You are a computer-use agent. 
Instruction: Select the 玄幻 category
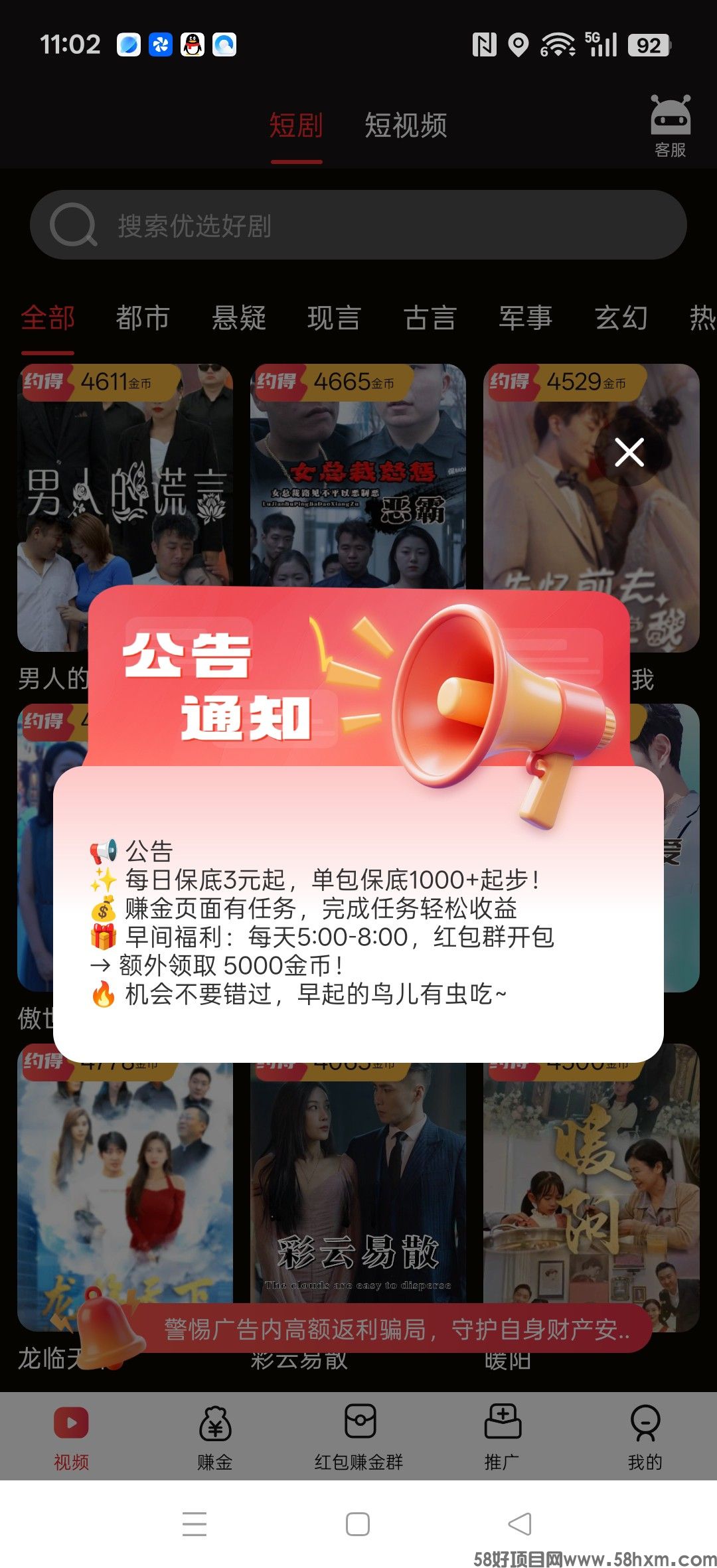click(621, 319)
